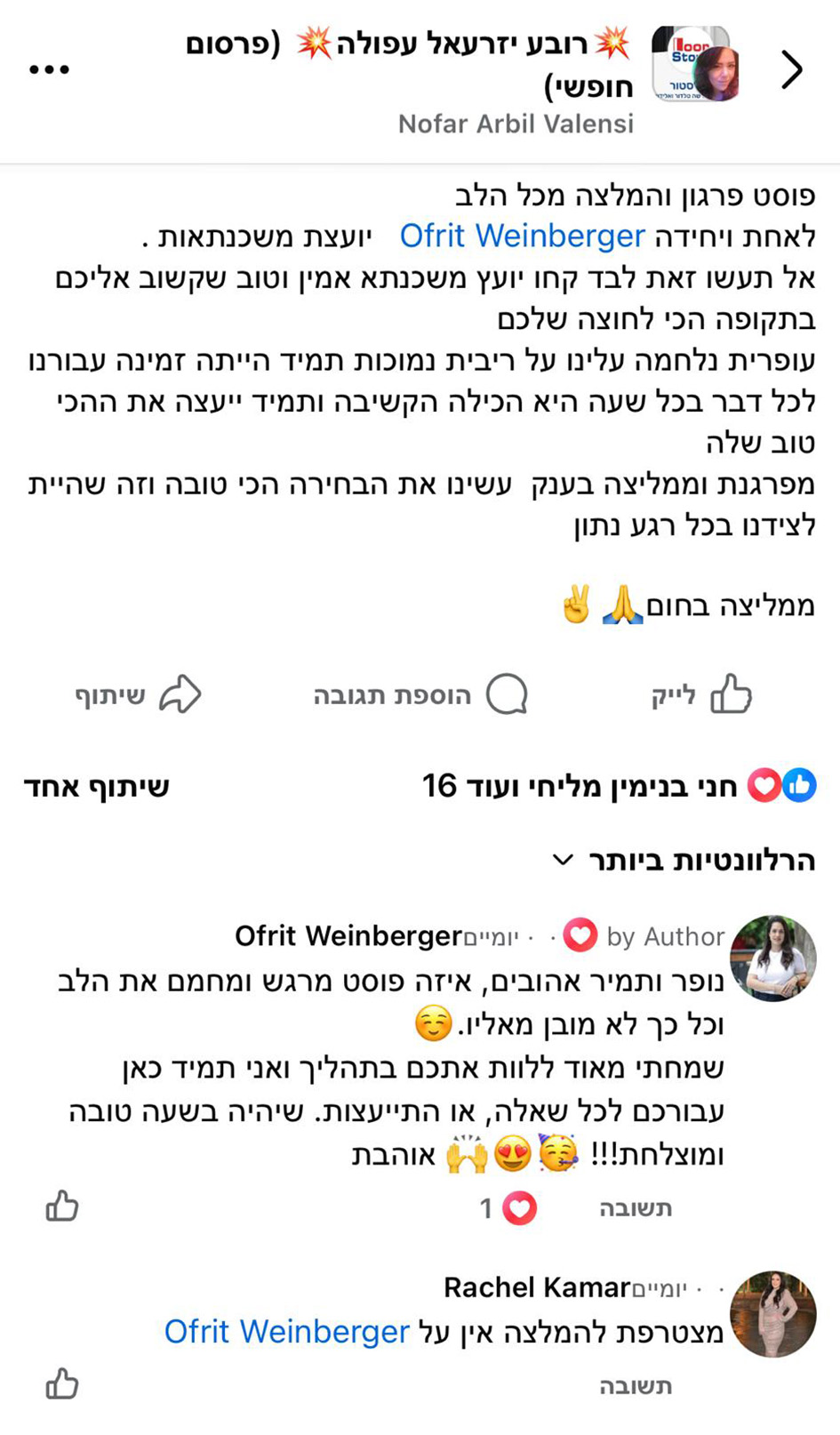Viewport: 840px width, 1435px height.
Task: Tap Ofrit Weinberger mention in Rachel's comment
Action: (x=286, y=1332)
